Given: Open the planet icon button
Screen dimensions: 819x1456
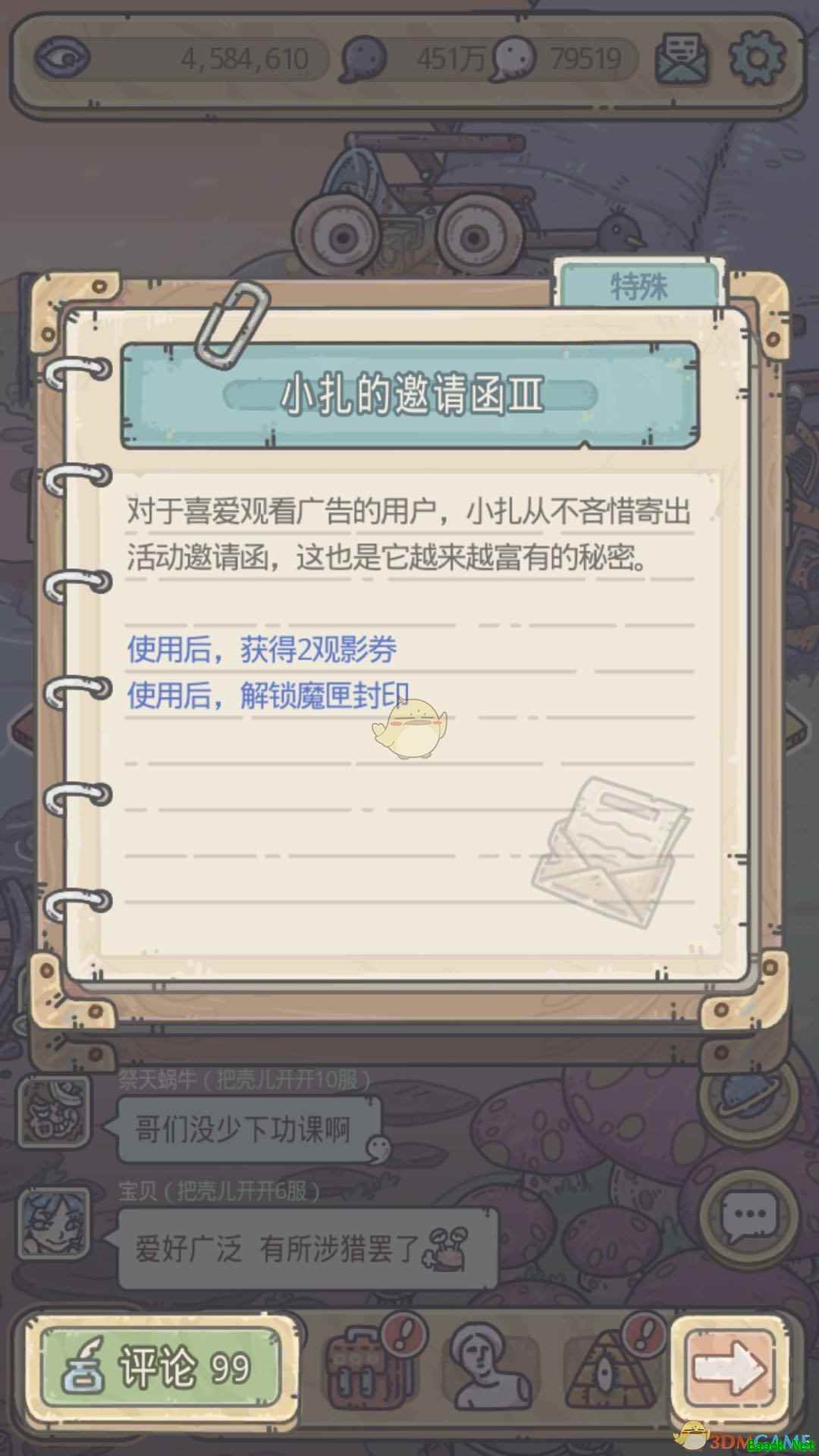Looking at the screenshot, I should click(746, 1100).
